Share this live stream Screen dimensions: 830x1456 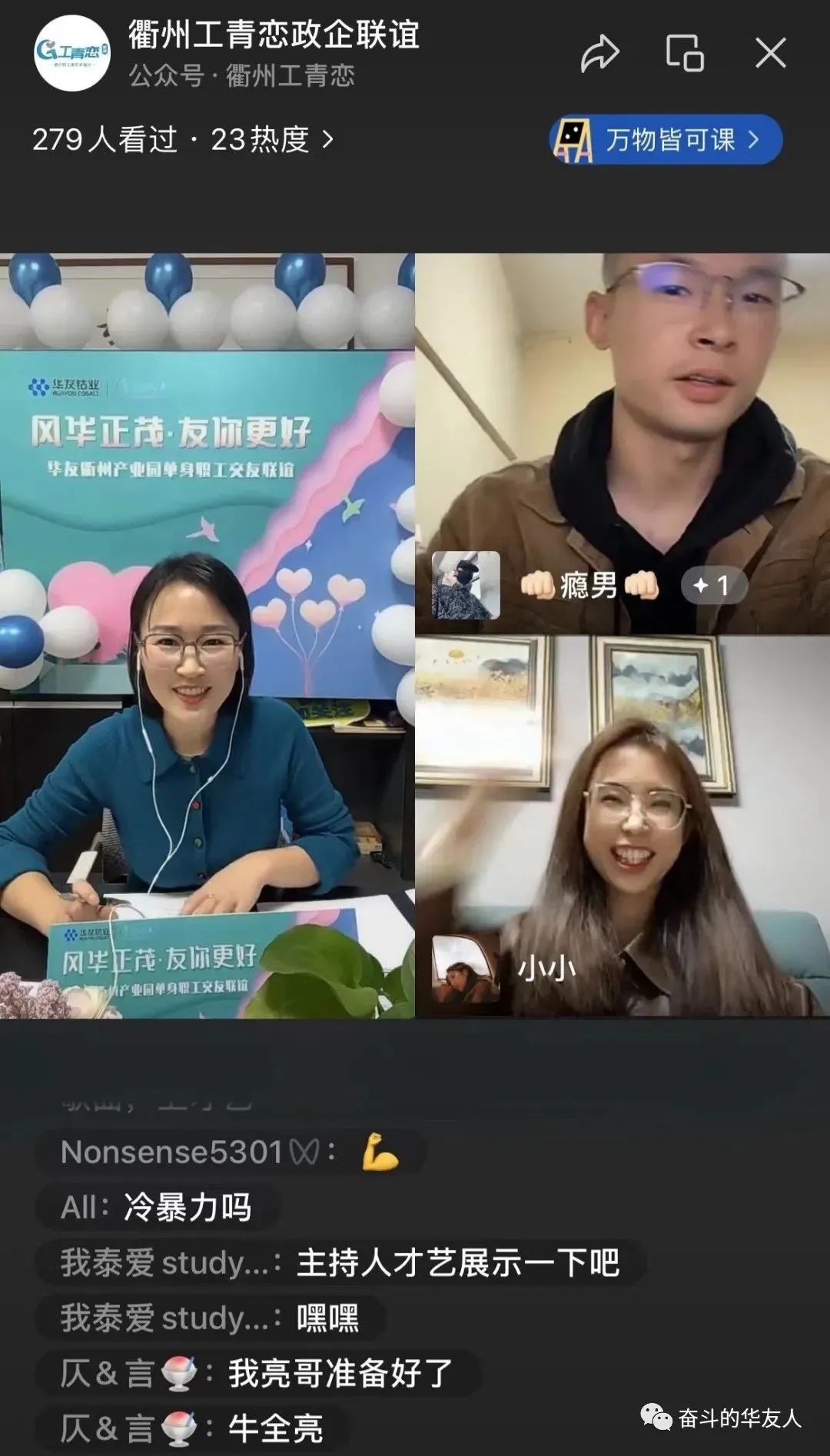point(599,54)
